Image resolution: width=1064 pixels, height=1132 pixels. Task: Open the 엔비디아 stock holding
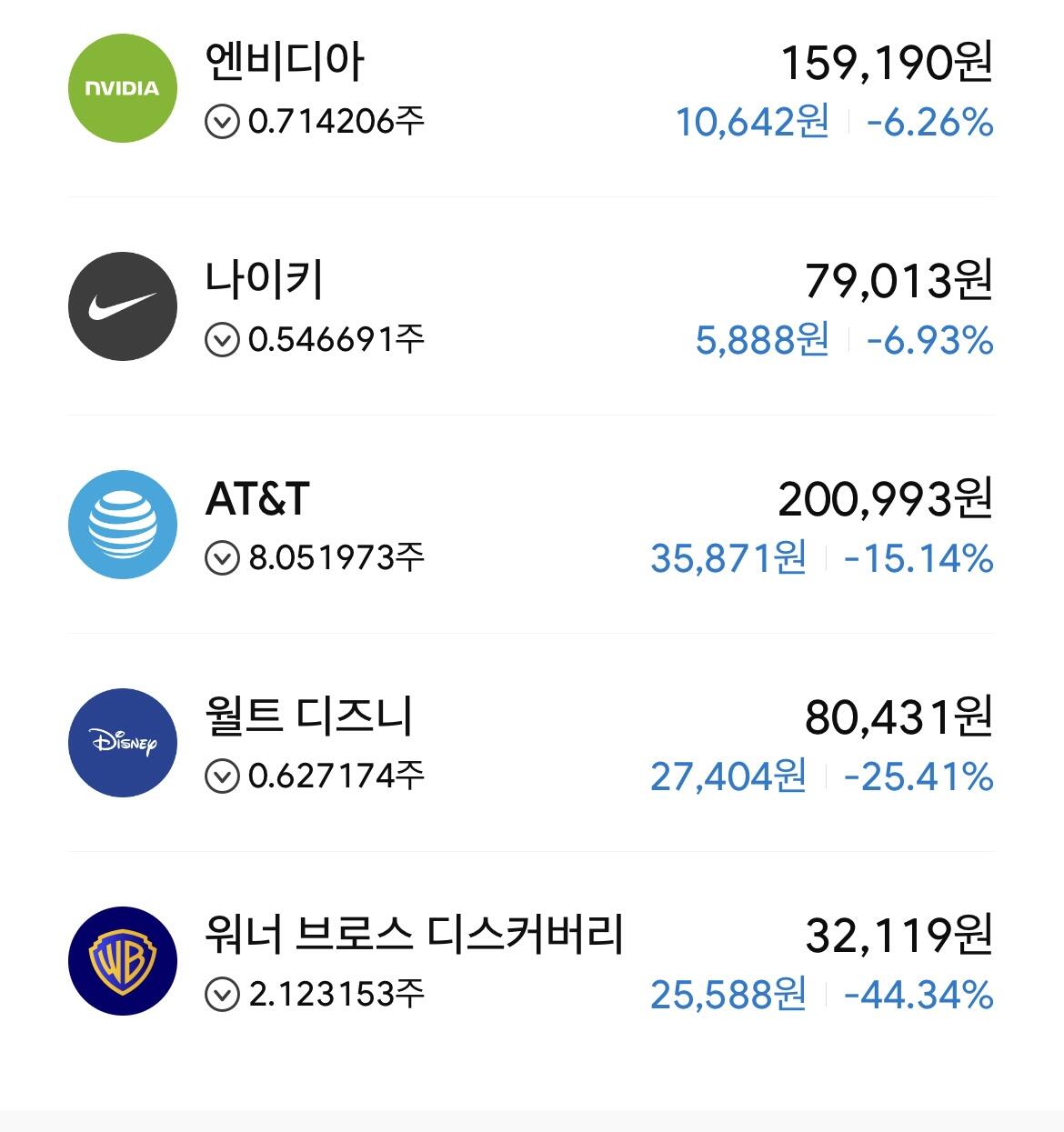click(x=532, y=88)
